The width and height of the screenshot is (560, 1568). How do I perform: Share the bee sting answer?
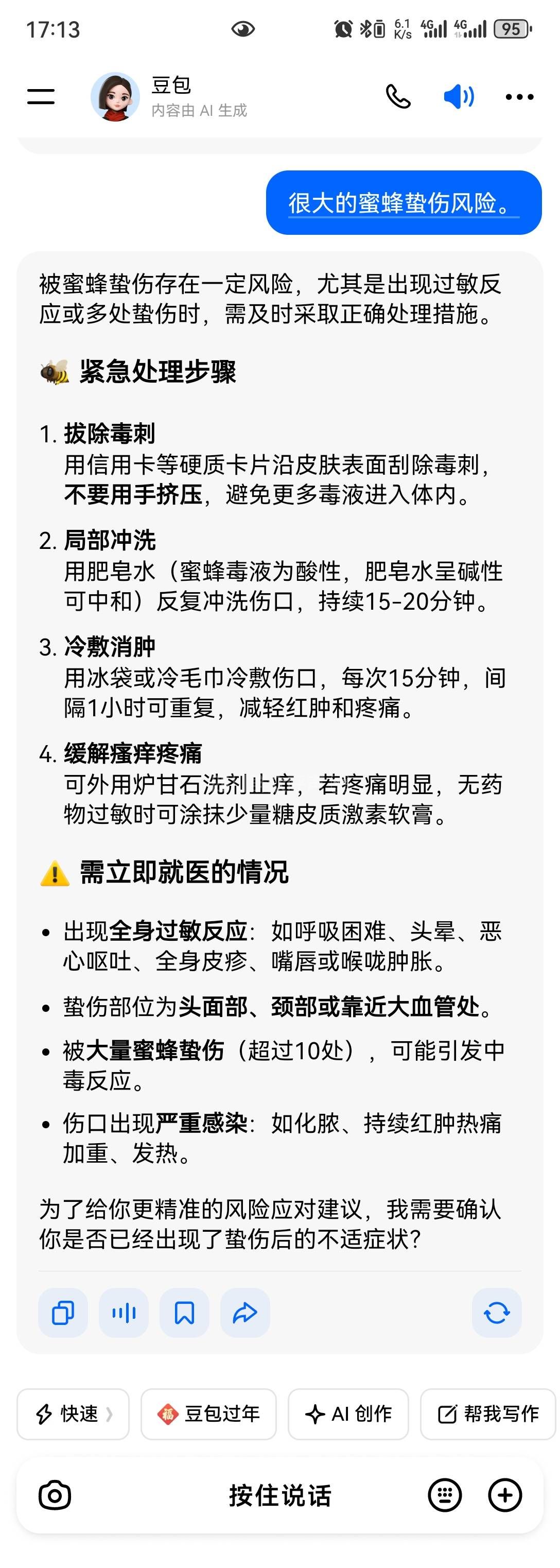(x=244, y=1313)
